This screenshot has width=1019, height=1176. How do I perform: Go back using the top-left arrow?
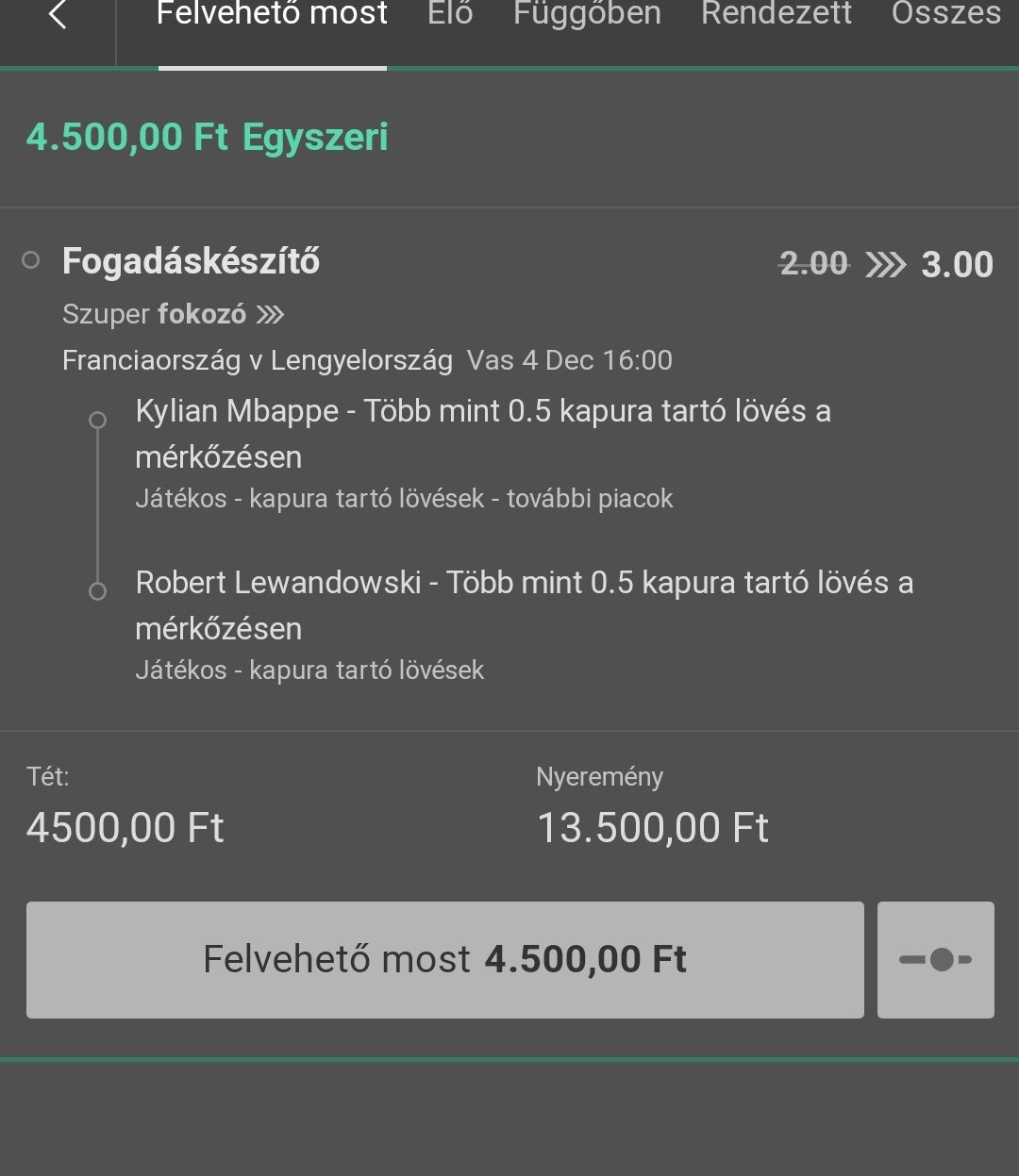58,15
